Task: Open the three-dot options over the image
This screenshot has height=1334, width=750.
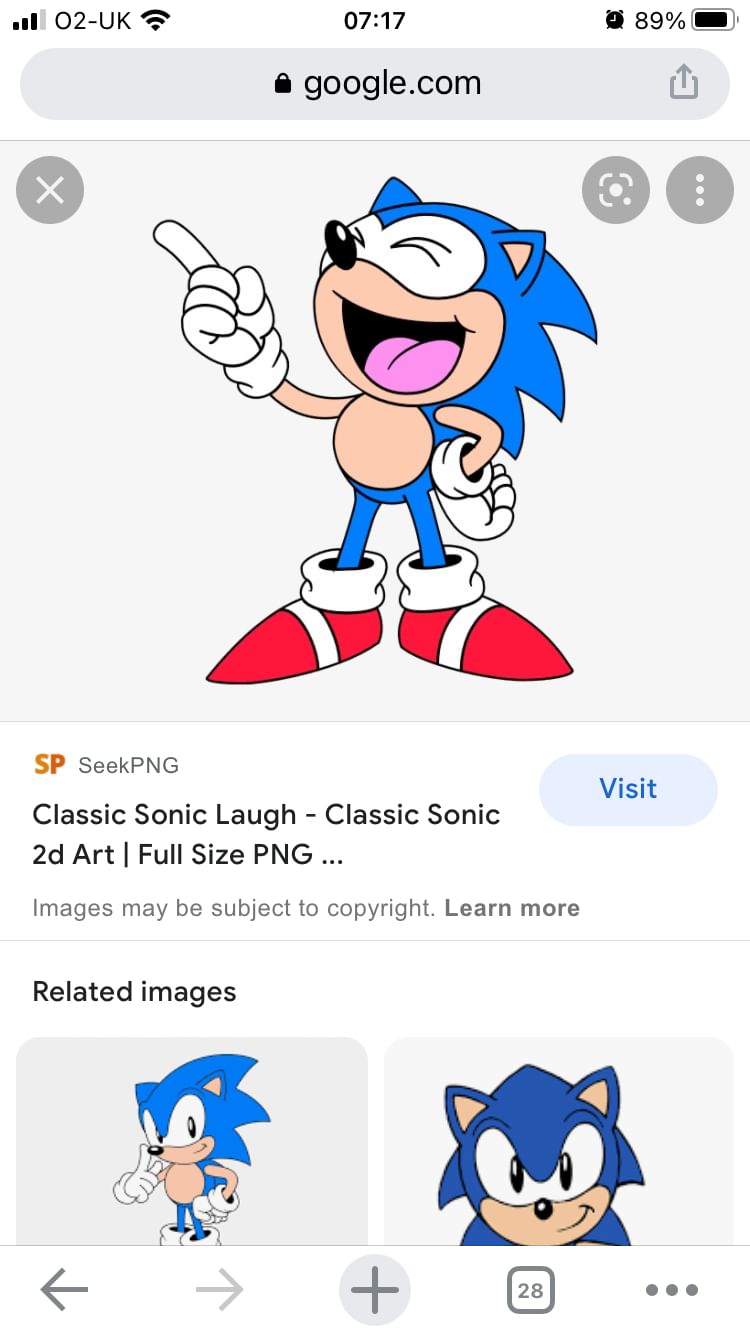Action: click(x=700, y=189)
